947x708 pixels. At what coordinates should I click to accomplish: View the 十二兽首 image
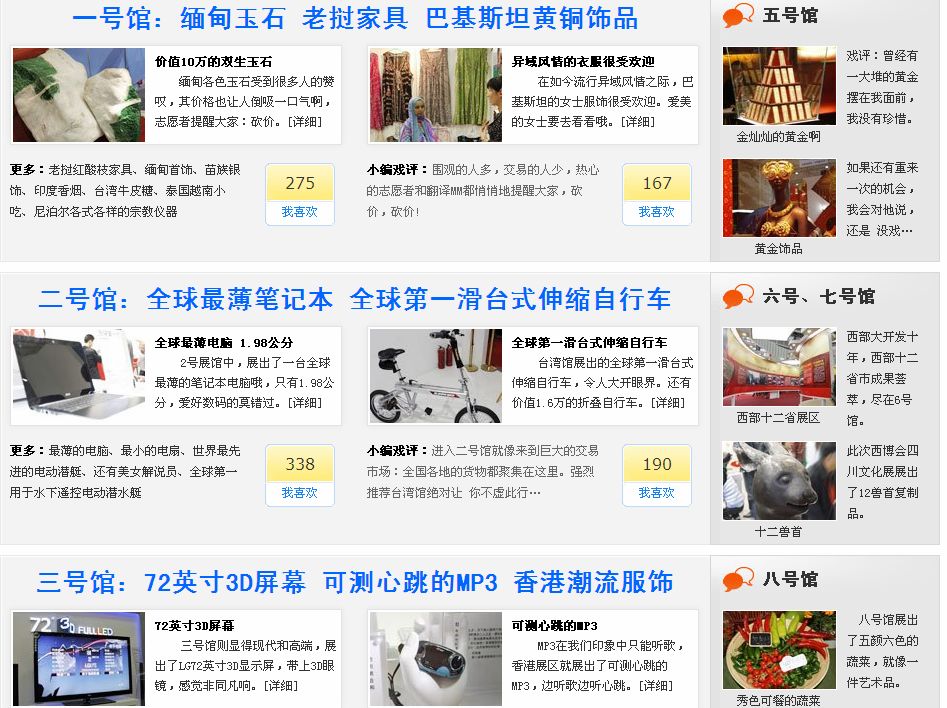[779, 481]
